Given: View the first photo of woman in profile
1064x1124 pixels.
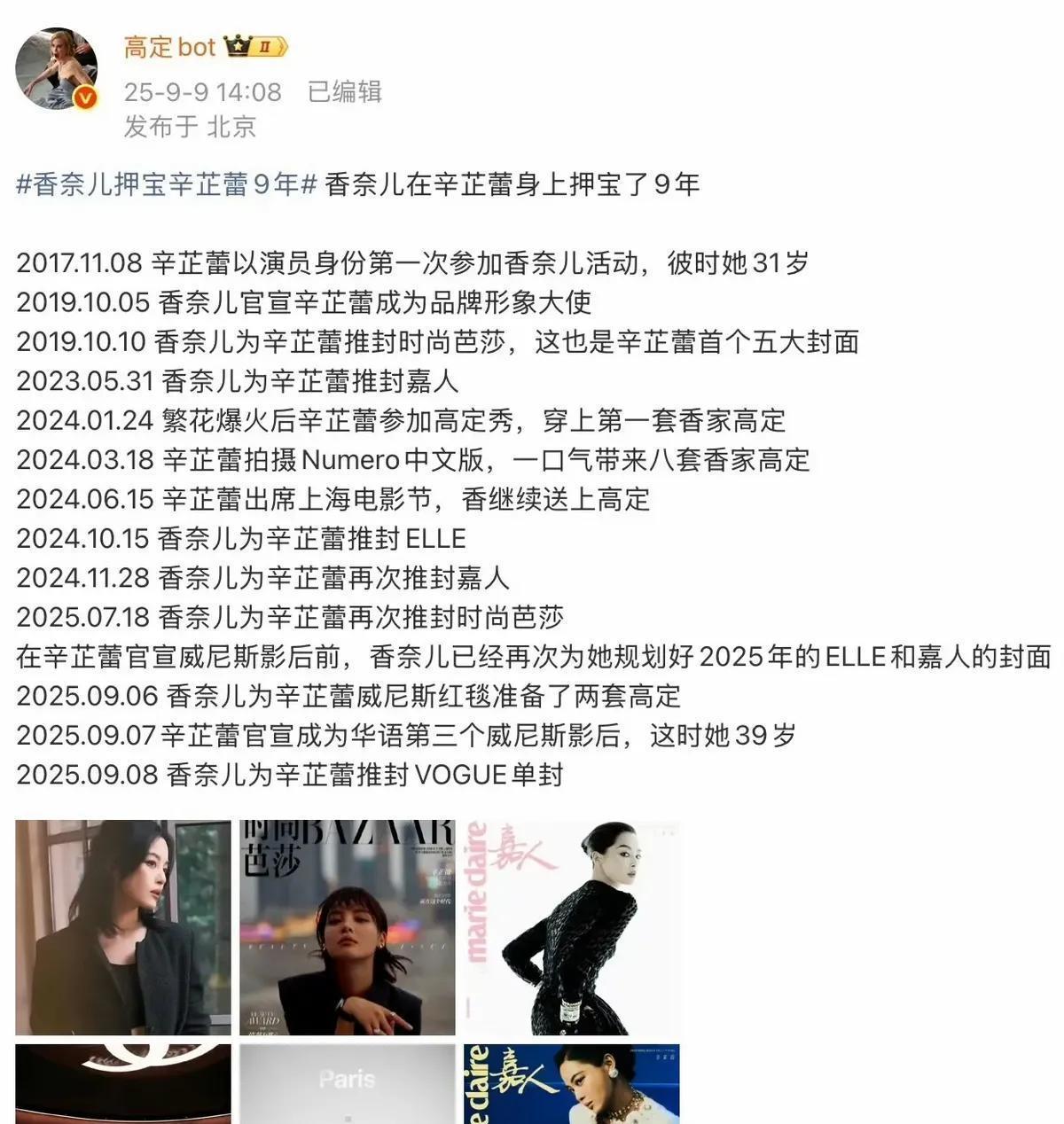Looking at the screenshot, I should pos(123,927).
